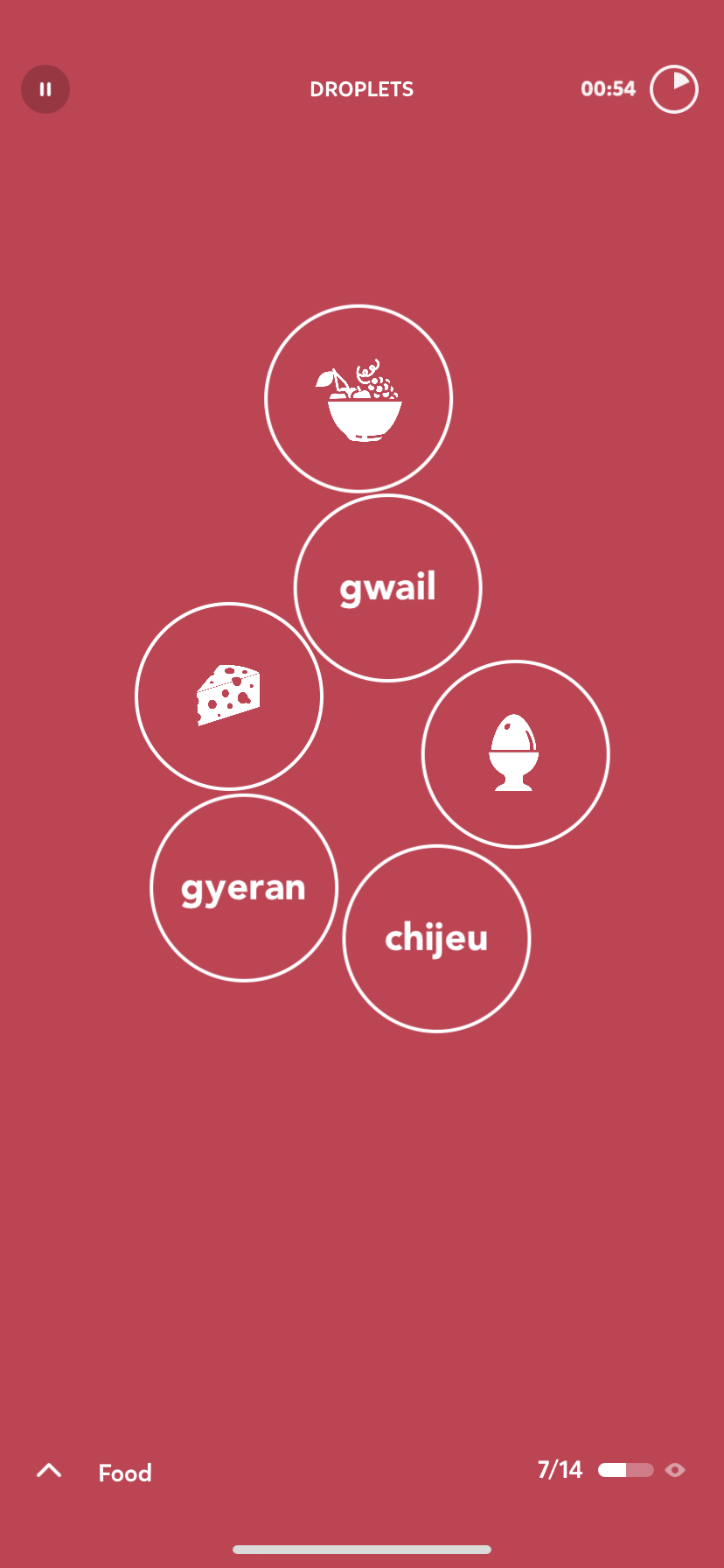The width and height of the screenshot is (724, 1568).
Task: Pause the Droplets game
Action: click(45, 89)
